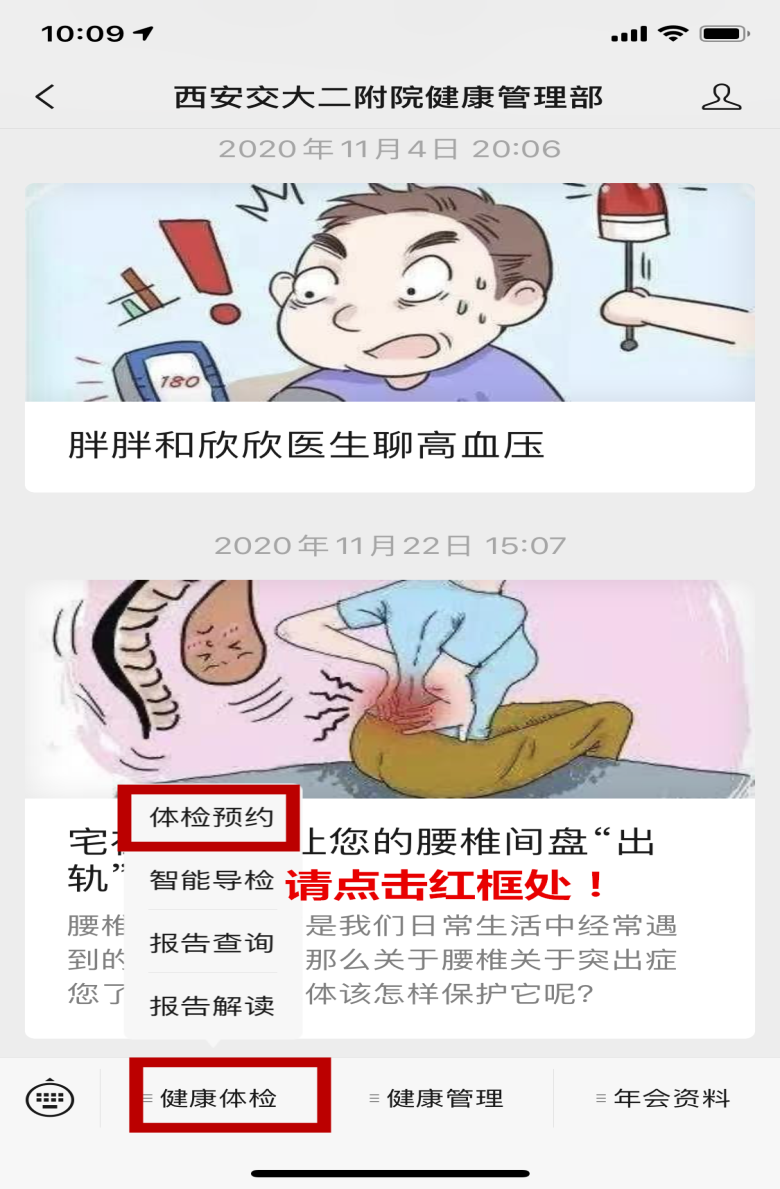This screenshot has width=780, height=1189.
Task: Choose 智能导检 in the popup menu
Action: point(211,880)
